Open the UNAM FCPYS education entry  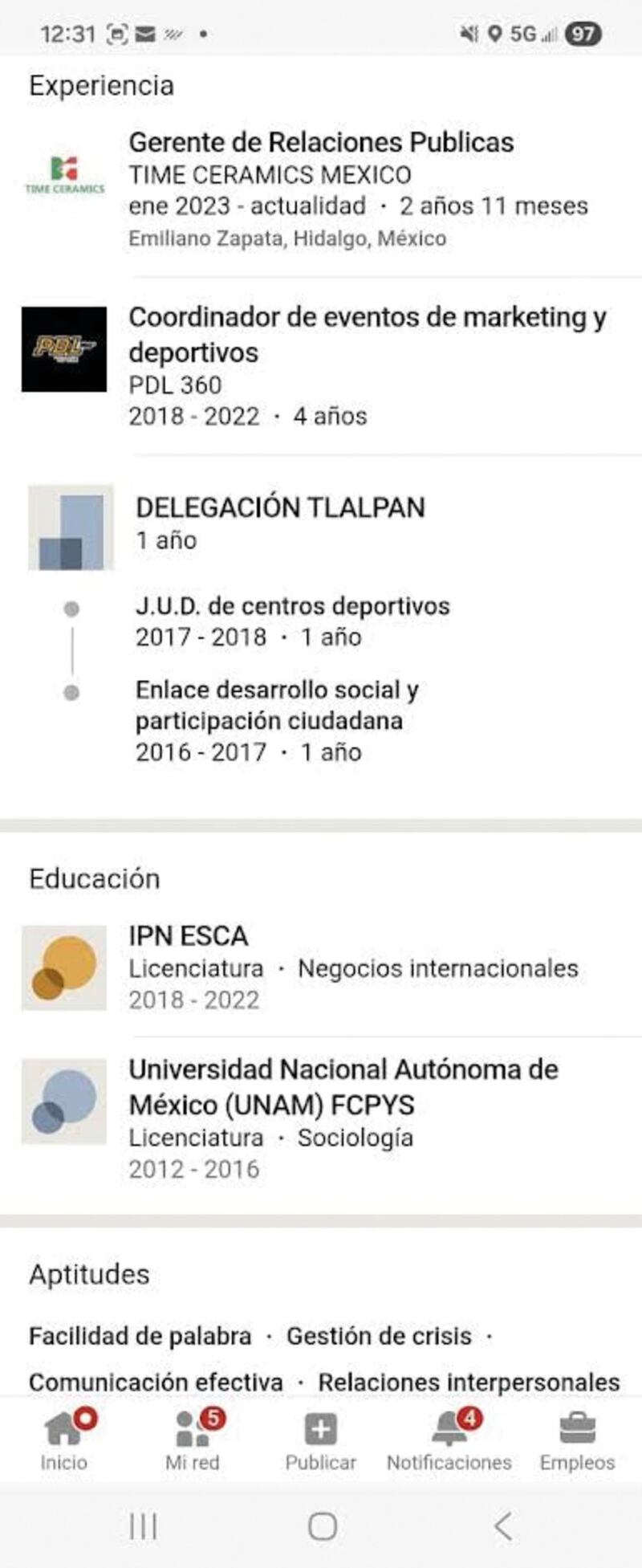343,1087
